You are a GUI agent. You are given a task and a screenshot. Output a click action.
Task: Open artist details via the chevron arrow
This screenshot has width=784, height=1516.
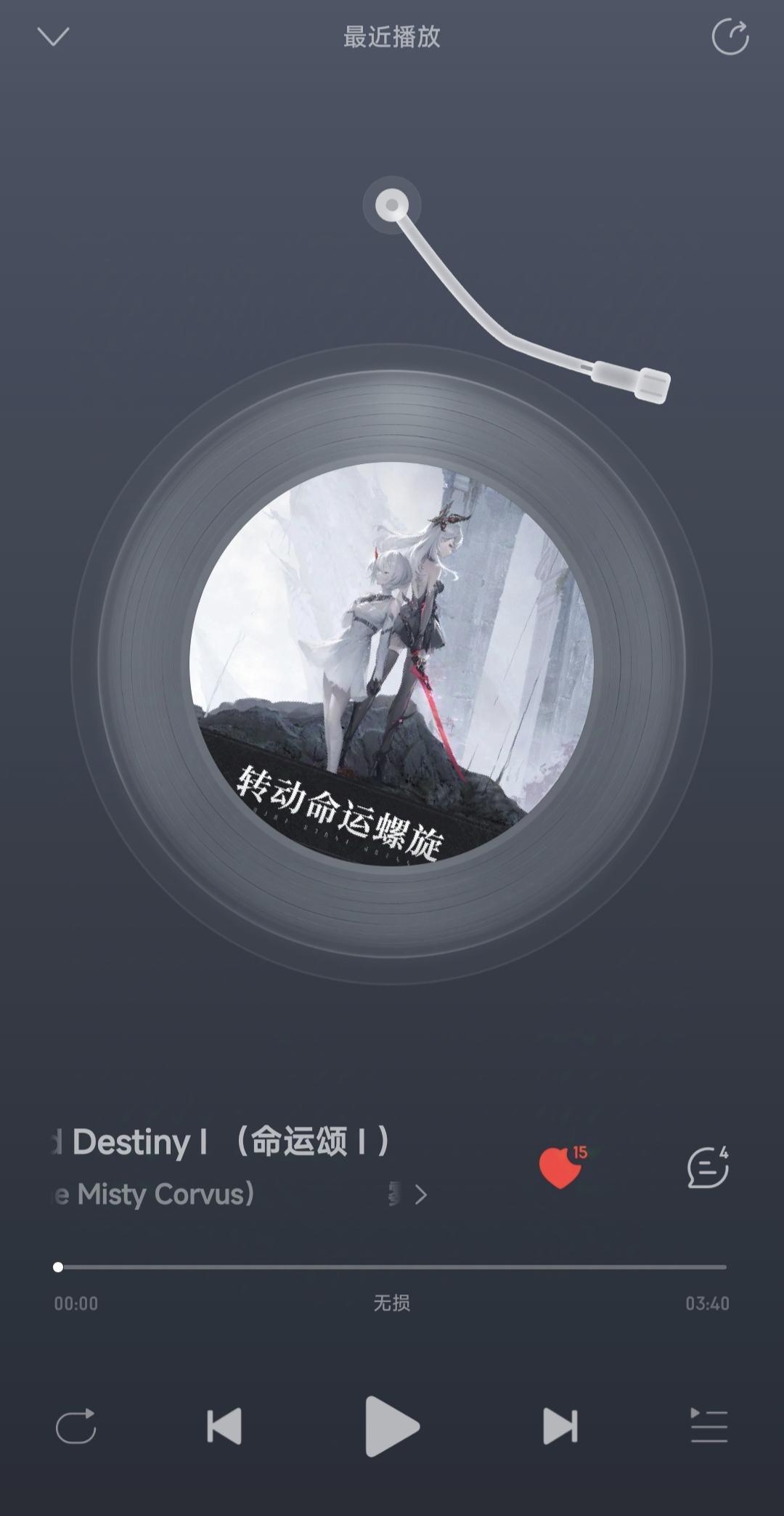[420, 1194]
